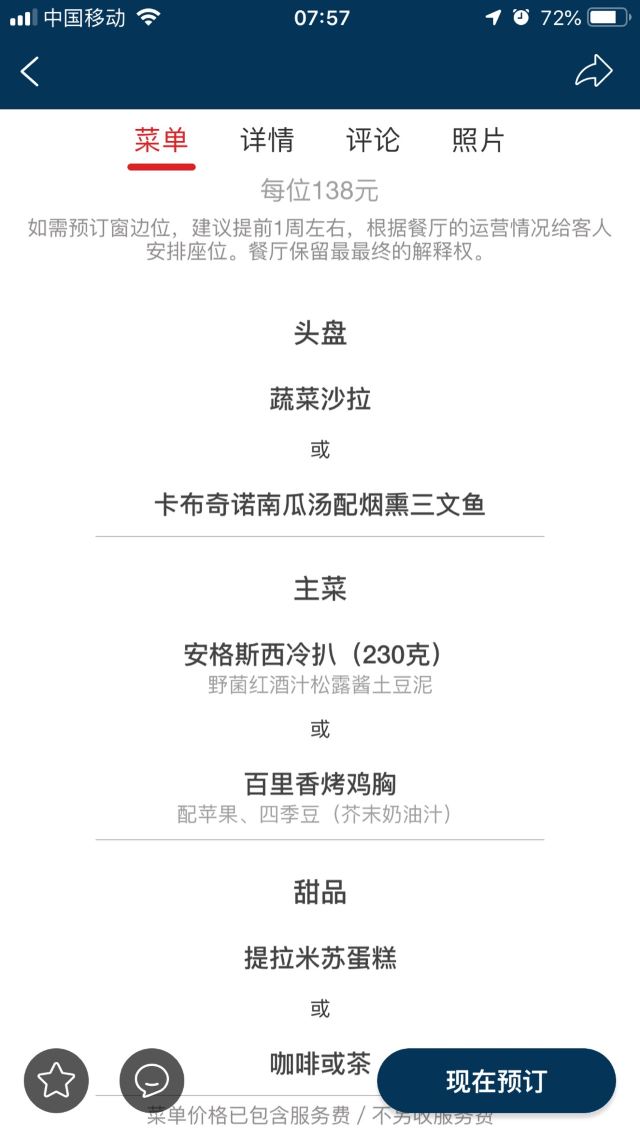The width and height of the screenshot is (640, 1137).
Task: View the 照片 tab
Action: [478, 141]
